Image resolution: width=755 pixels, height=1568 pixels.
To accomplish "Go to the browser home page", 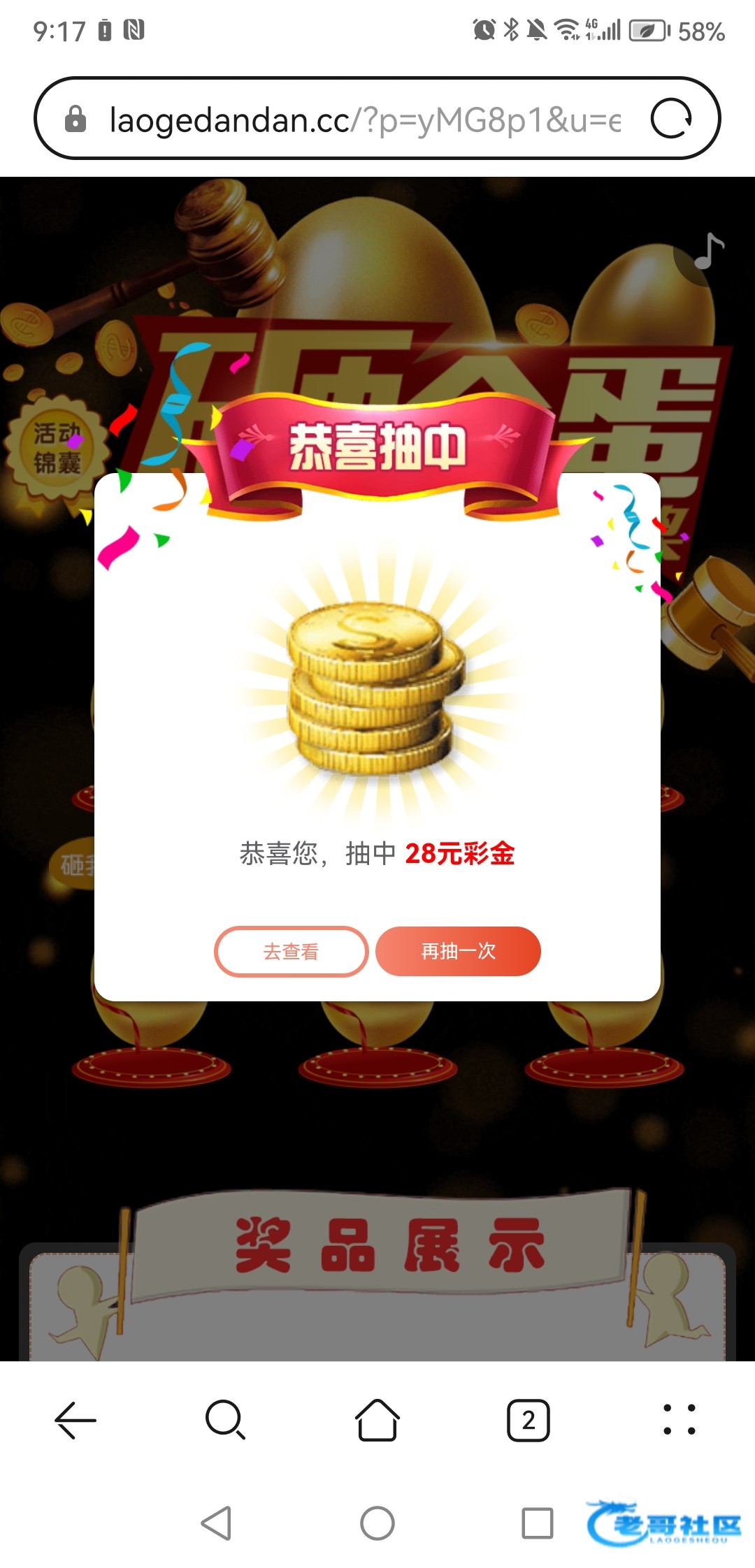I will (377, 1420).
